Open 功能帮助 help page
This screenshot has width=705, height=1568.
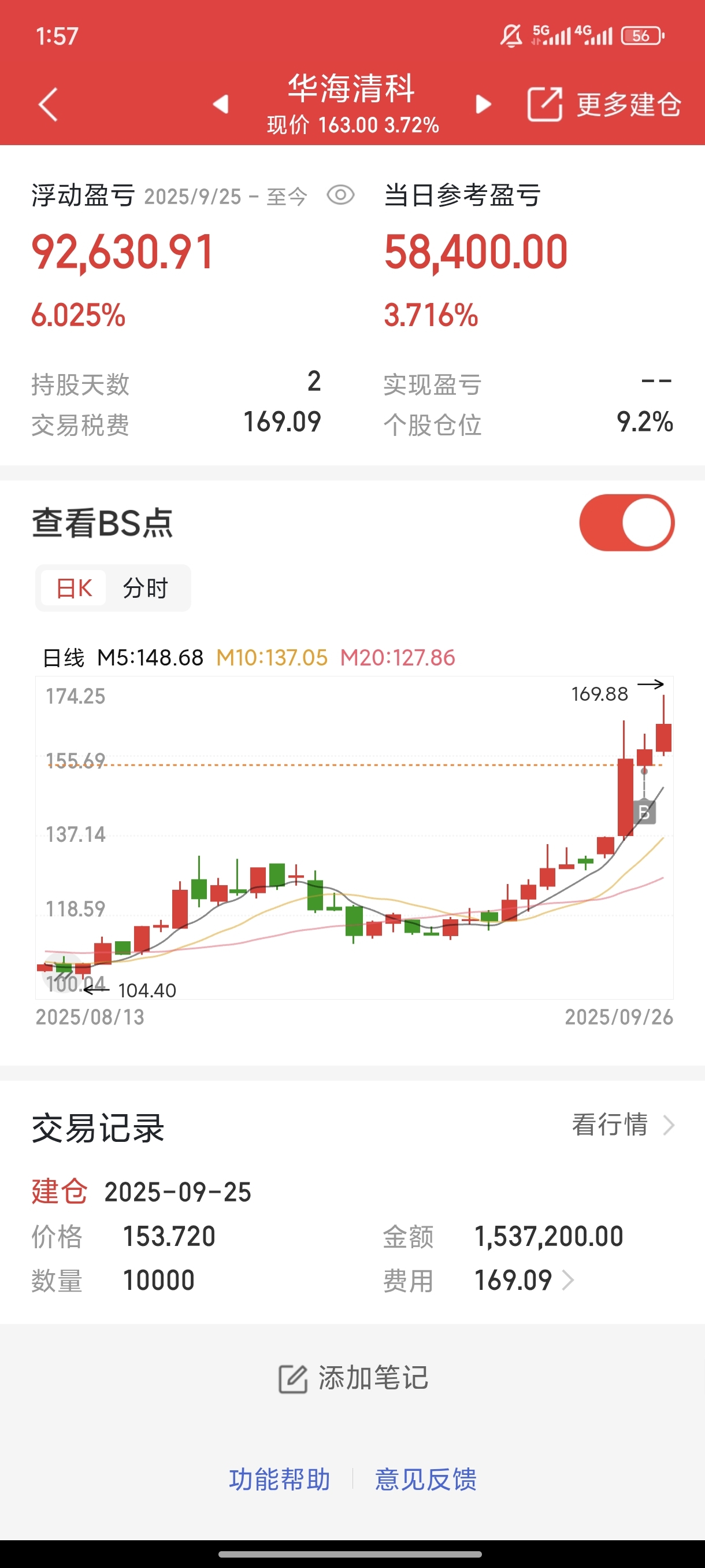279,1478
